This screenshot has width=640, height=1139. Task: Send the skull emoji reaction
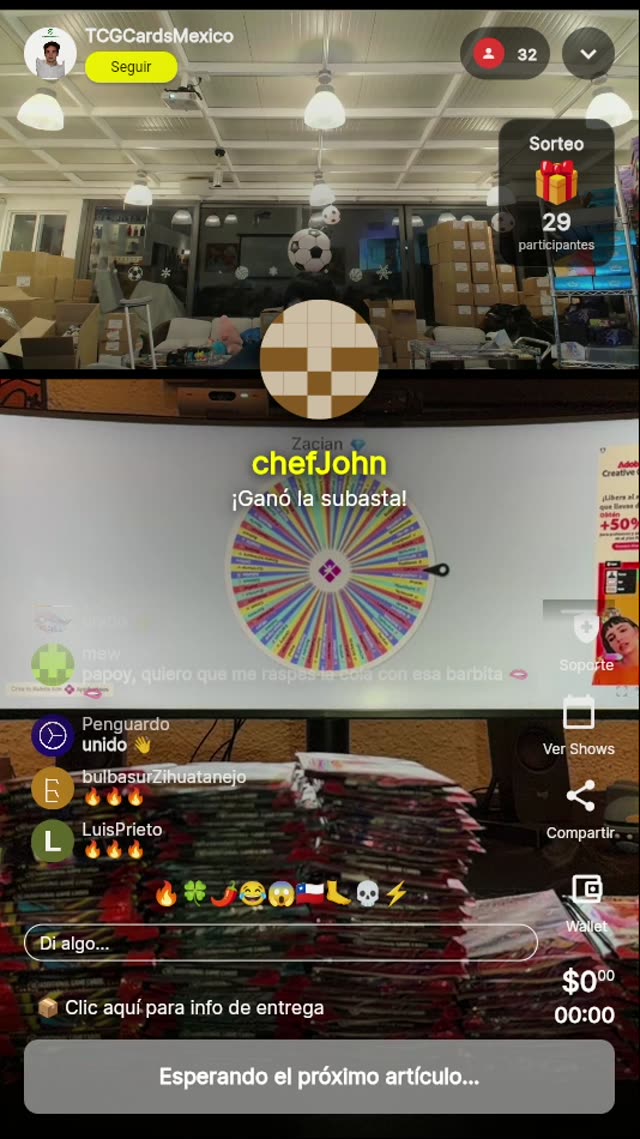click(367, 893)
